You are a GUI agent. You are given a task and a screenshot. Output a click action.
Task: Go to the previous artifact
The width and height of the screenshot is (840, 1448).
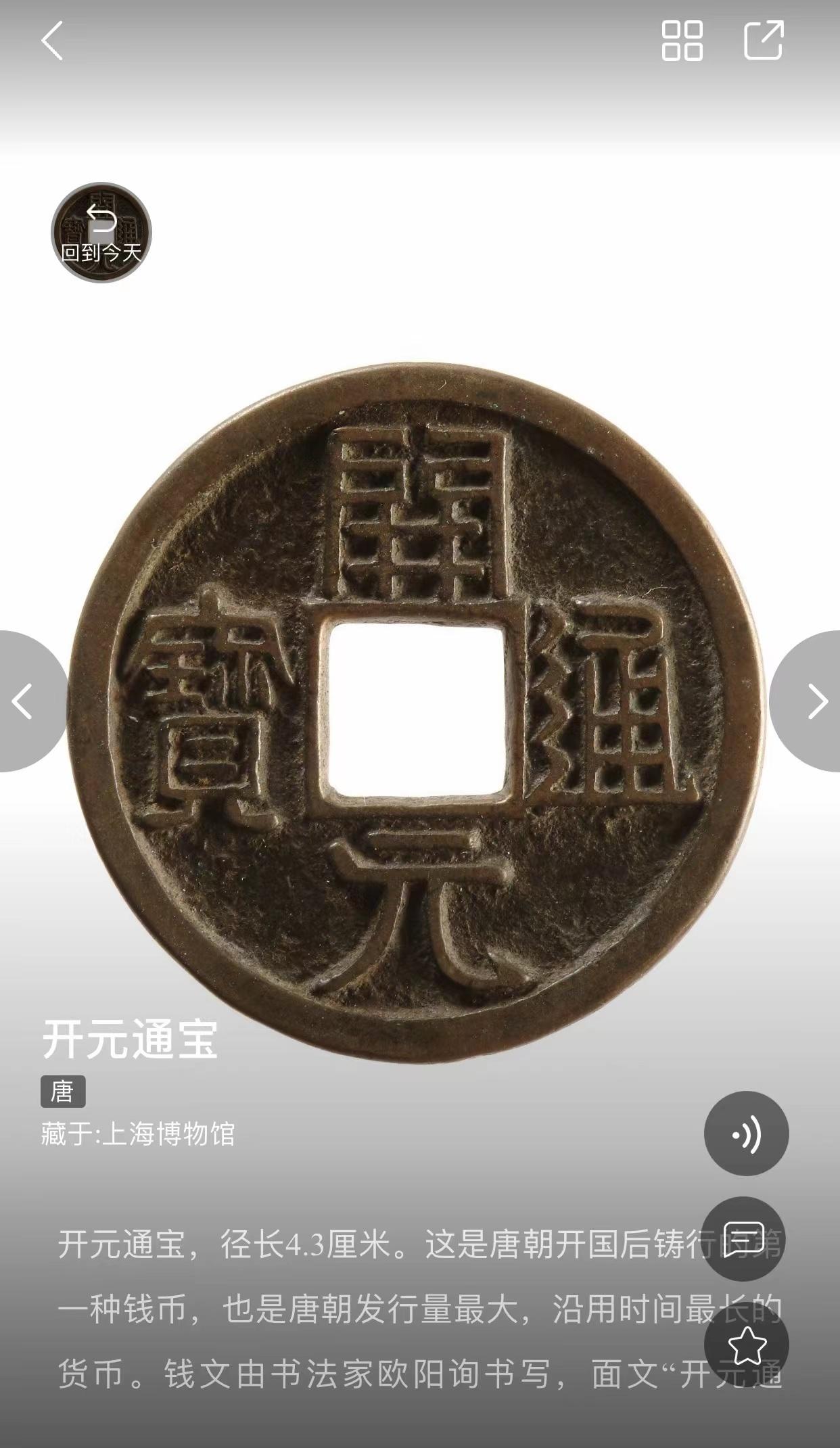pyautogui.click(x=24, y=701)
